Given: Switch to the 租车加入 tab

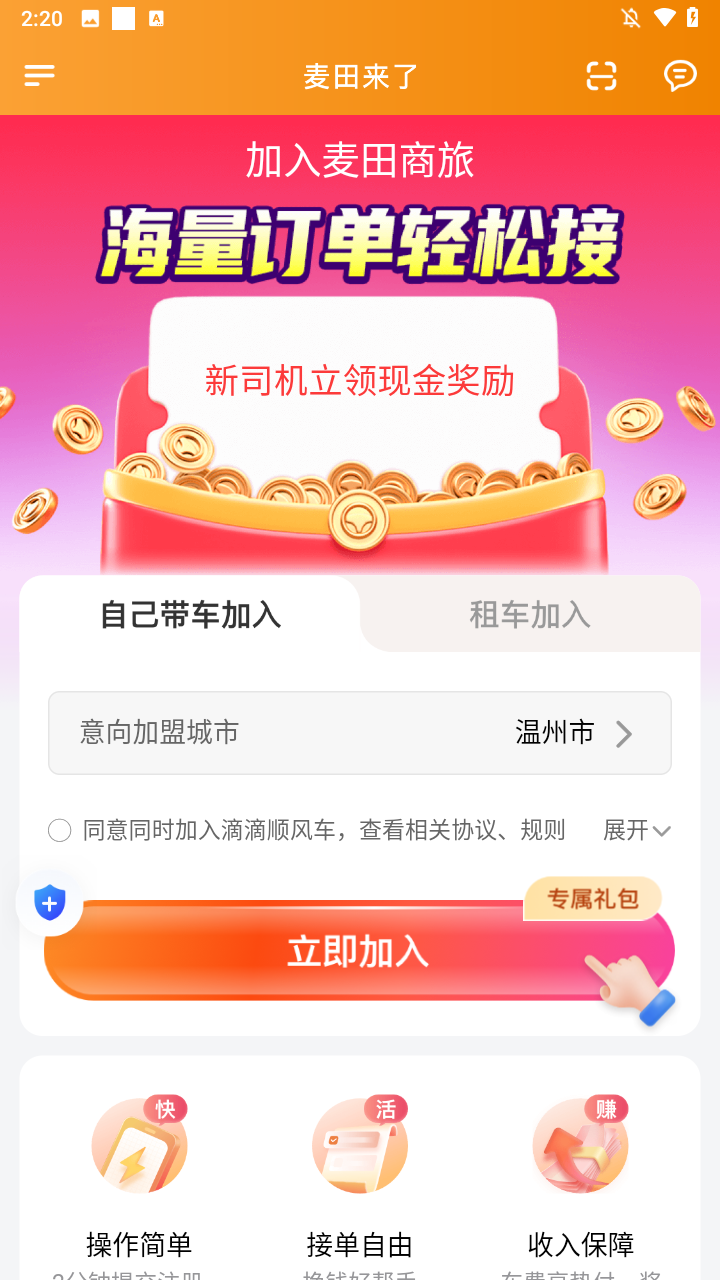Looking at the screenshot, I should [x=529, y=614].
